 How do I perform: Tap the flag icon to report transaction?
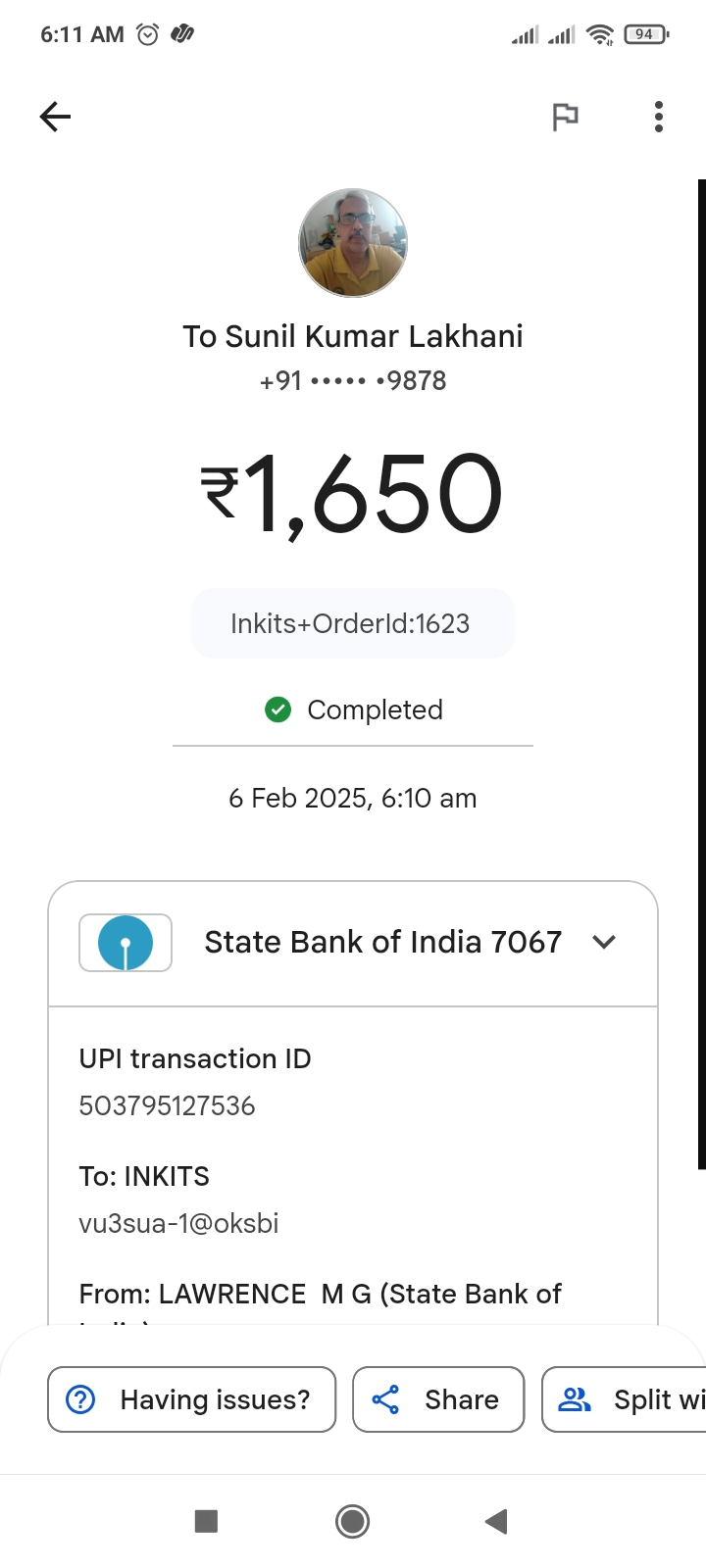tap(565, 118)
